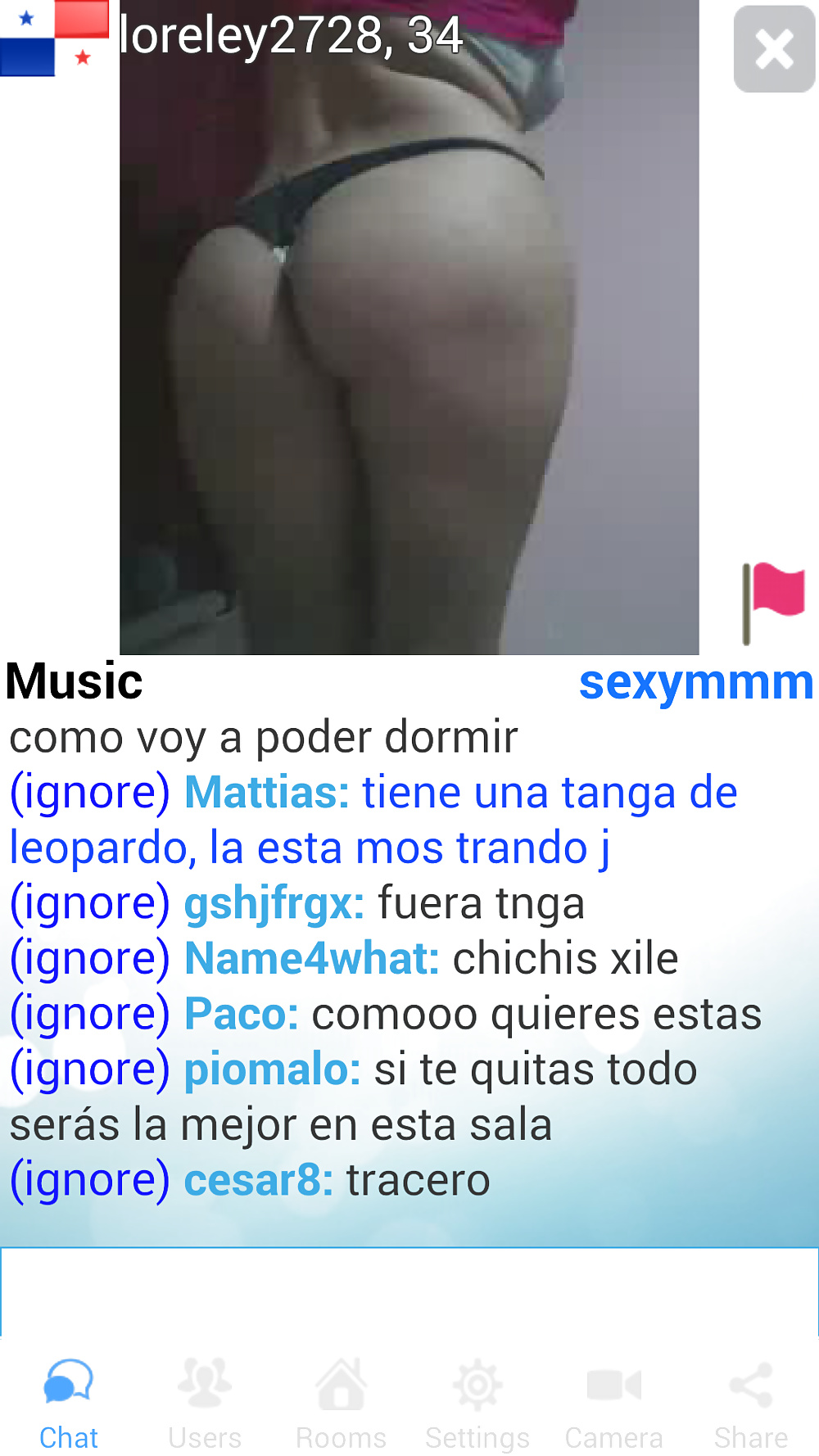Focus the chat message input field
The image size is (819, 1456).
(409, 1292)
